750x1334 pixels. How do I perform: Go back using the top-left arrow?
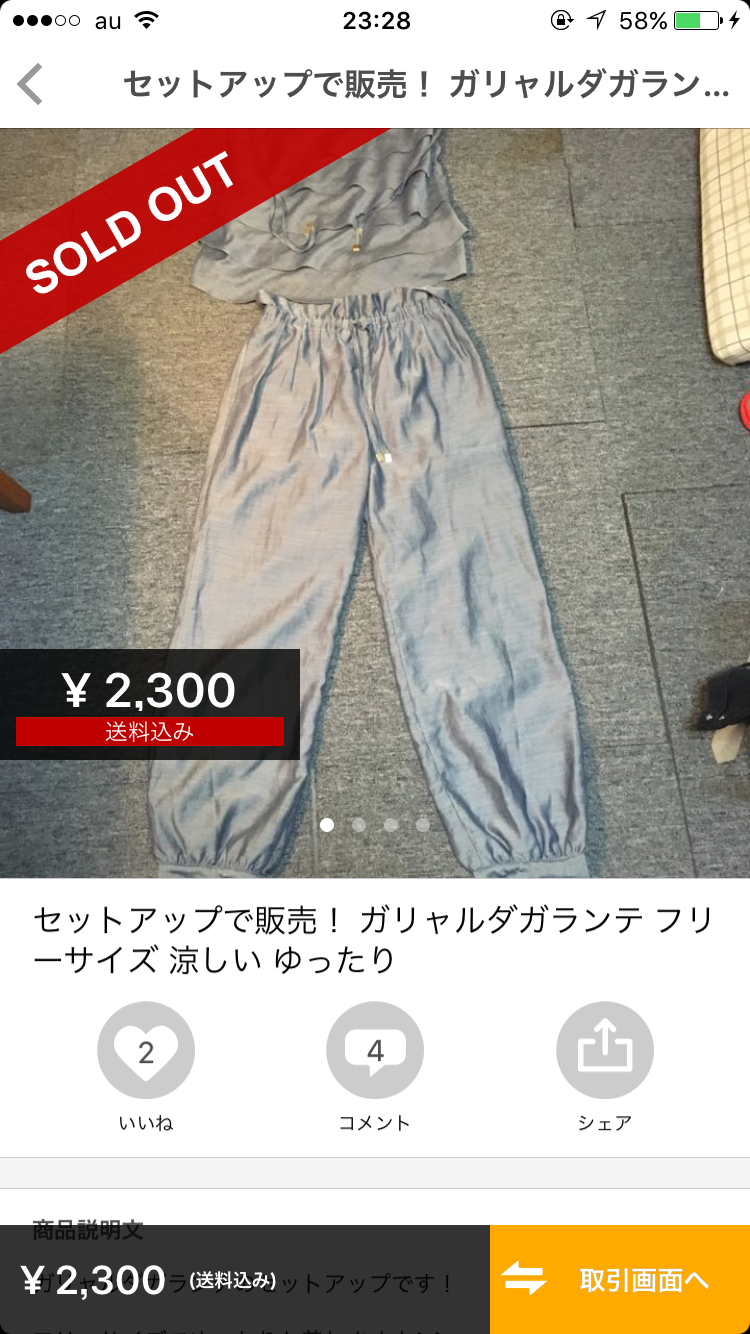tap(31, 84)
